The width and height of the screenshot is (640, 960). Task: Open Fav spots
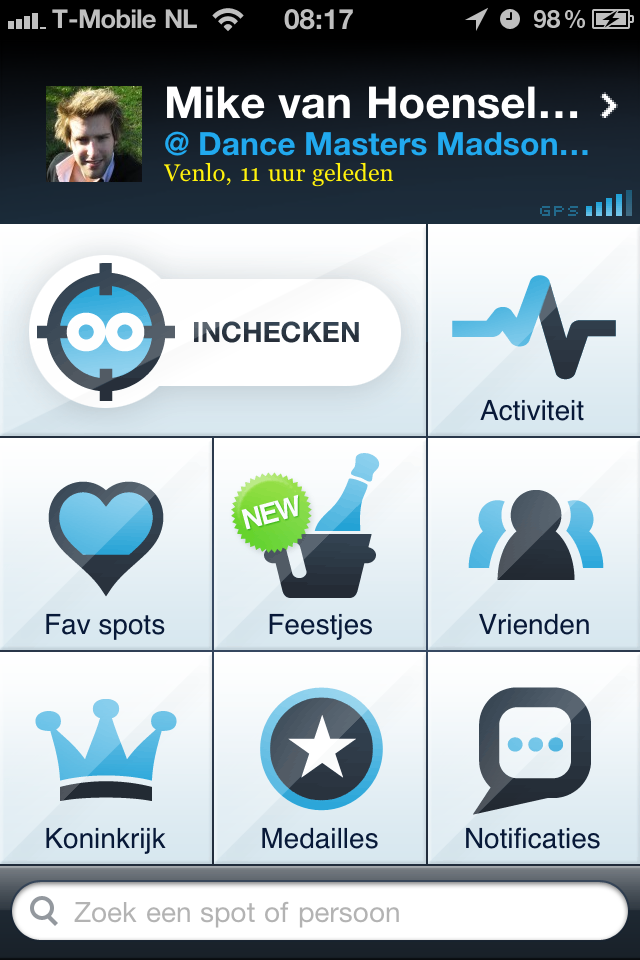click(x=105, y=545)
